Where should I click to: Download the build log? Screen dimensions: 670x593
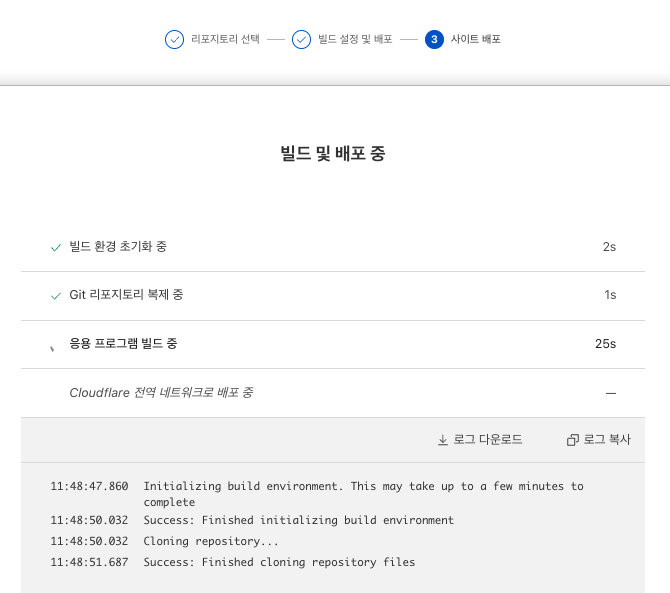(x=480, y=440)
